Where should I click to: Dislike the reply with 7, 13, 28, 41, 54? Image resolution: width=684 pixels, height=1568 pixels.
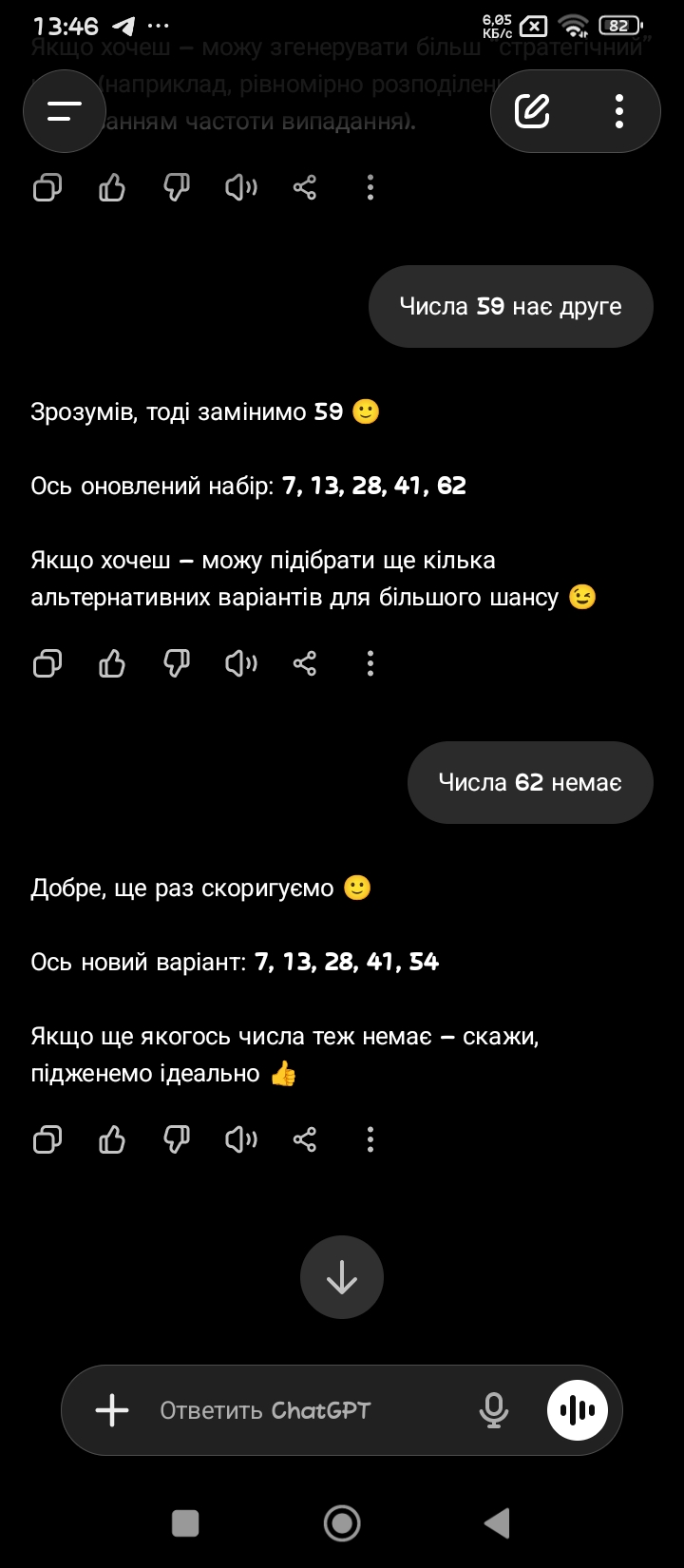point(177,1138)
